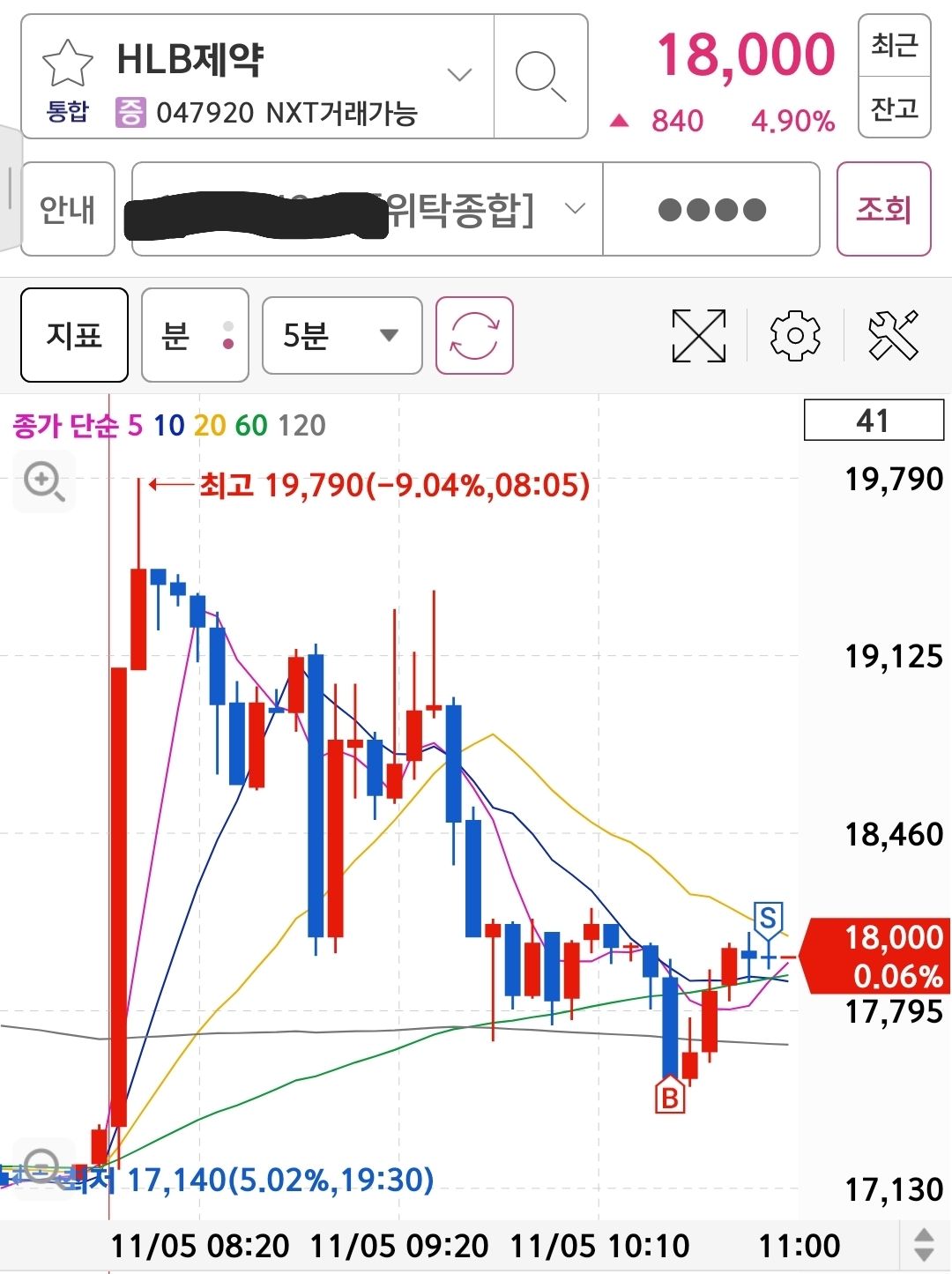Tap the candle count box showing 41
Screen dimensions: 952x1274
[873, 421]
